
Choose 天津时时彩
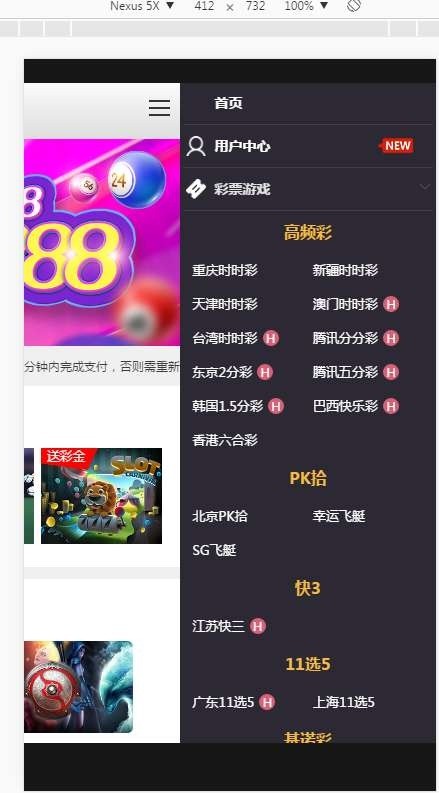[225, 304]
